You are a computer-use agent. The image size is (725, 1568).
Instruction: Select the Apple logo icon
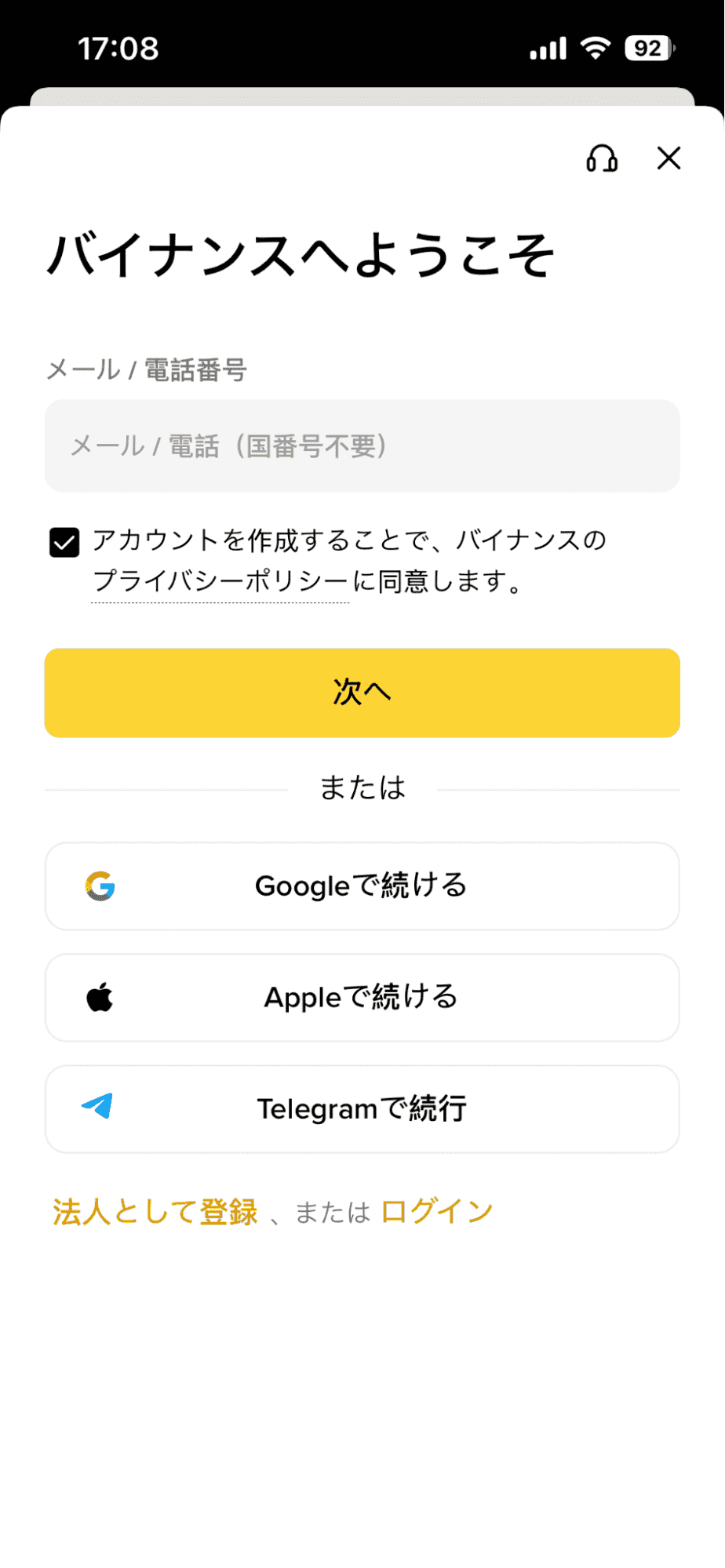point(99,998)
